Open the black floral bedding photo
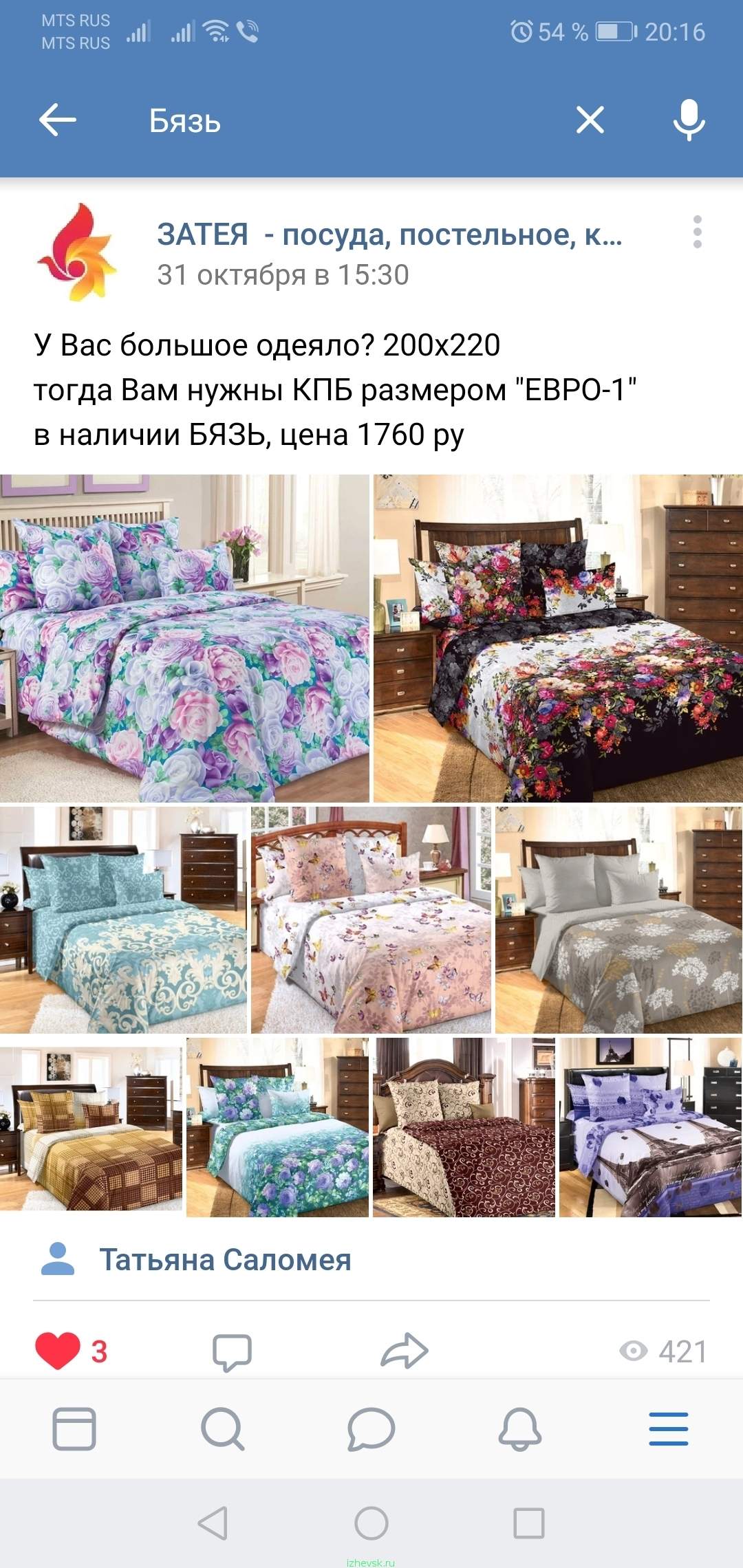 pyautogui.click(x=558, y=638)
